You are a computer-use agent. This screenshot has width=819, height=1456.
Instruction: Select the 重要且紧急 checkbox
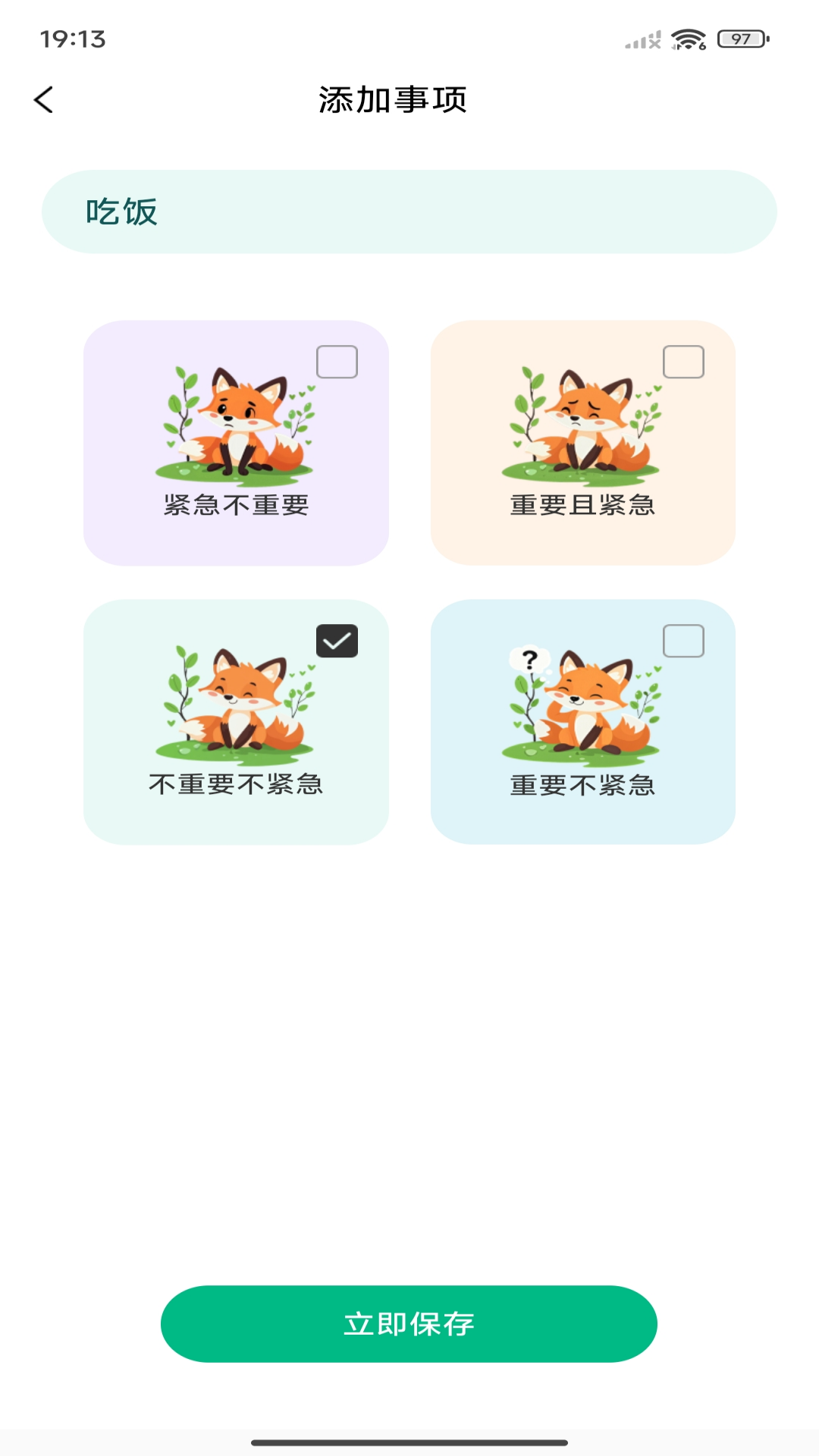click(683, 362)
